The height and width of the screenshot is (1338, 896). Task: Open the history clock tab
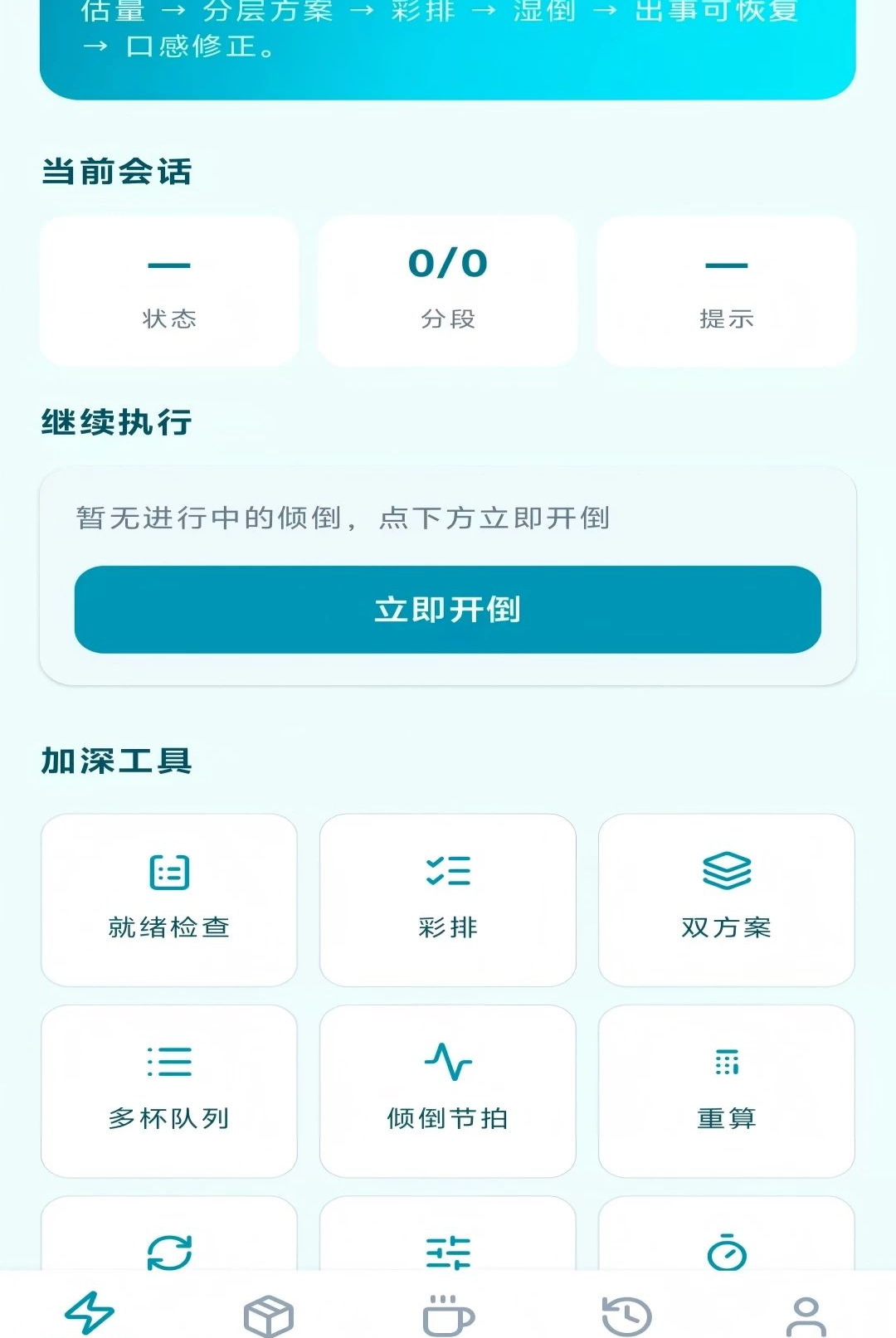coord(627,1316)
